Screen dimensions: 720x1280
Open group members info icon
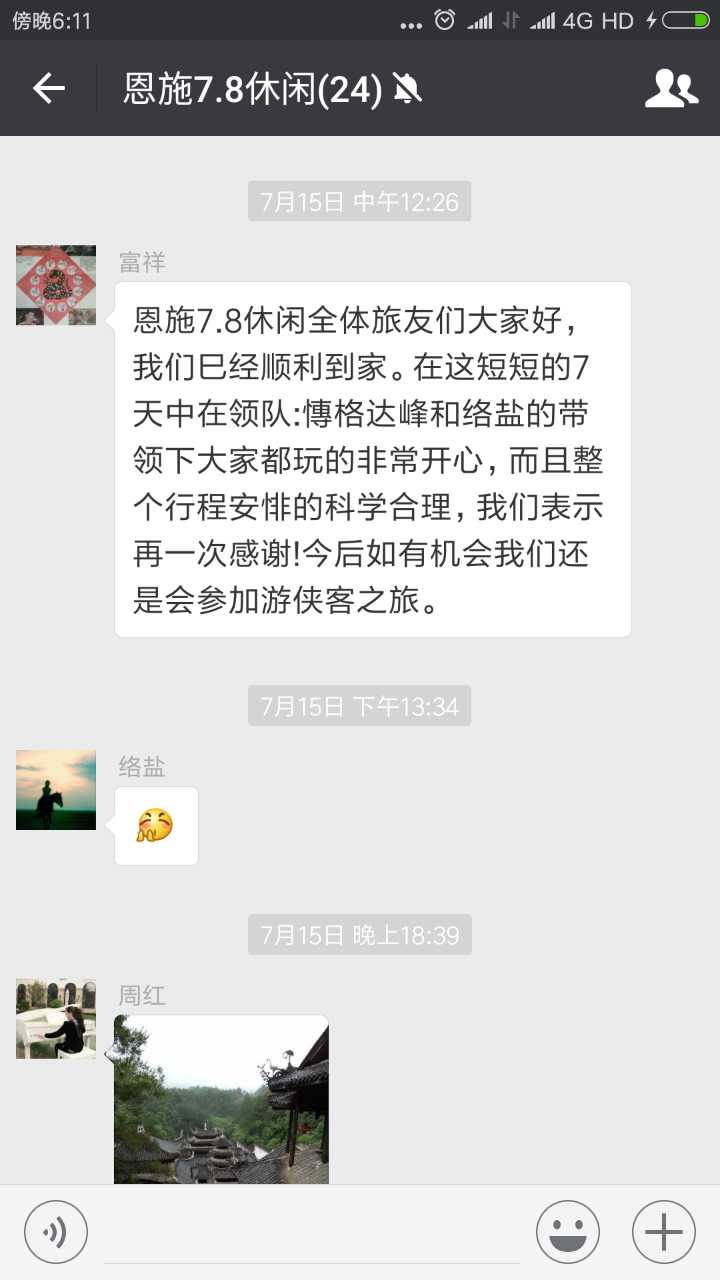click(x=671, y=89)
